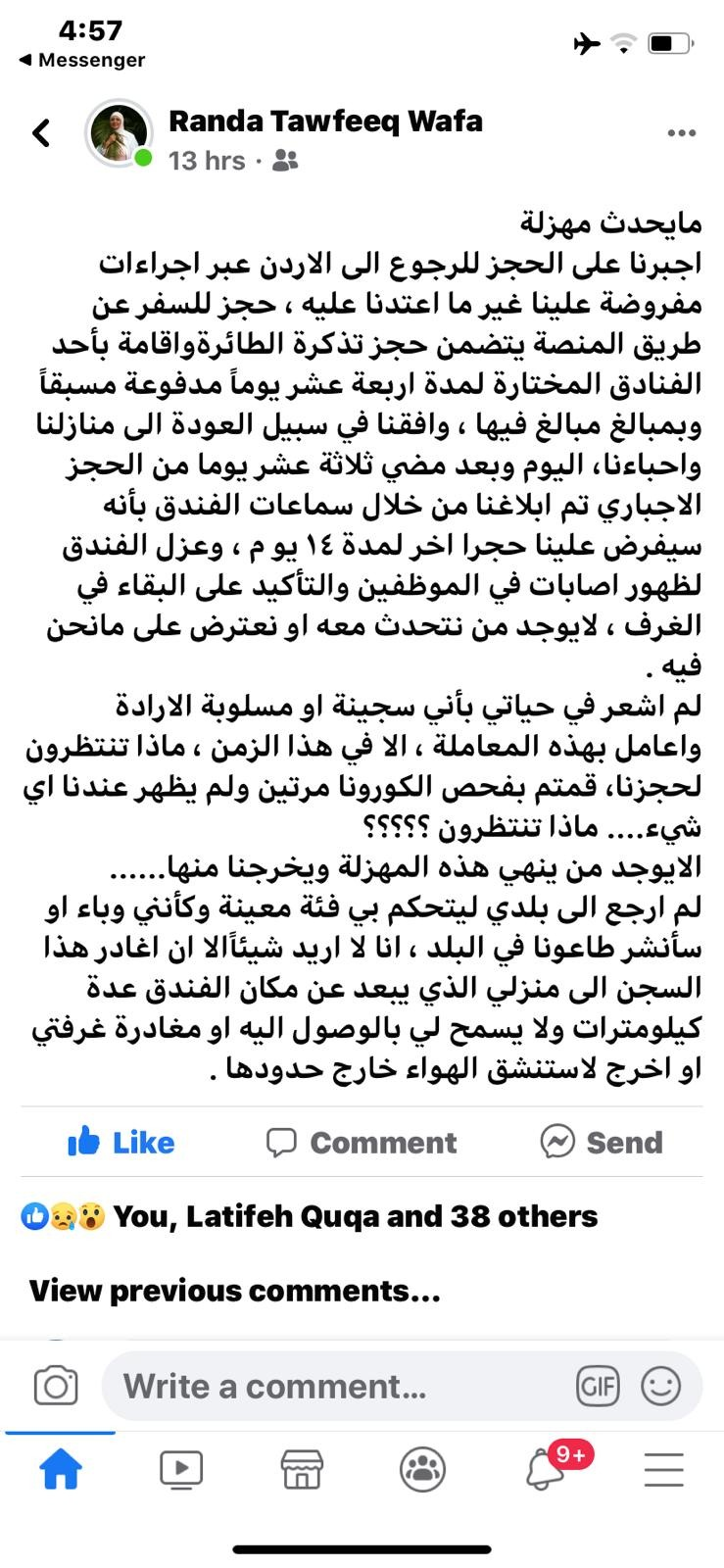Screen dimensions: 724x1568
Task: Open the hamburger menu tab
Action: 663,1470
